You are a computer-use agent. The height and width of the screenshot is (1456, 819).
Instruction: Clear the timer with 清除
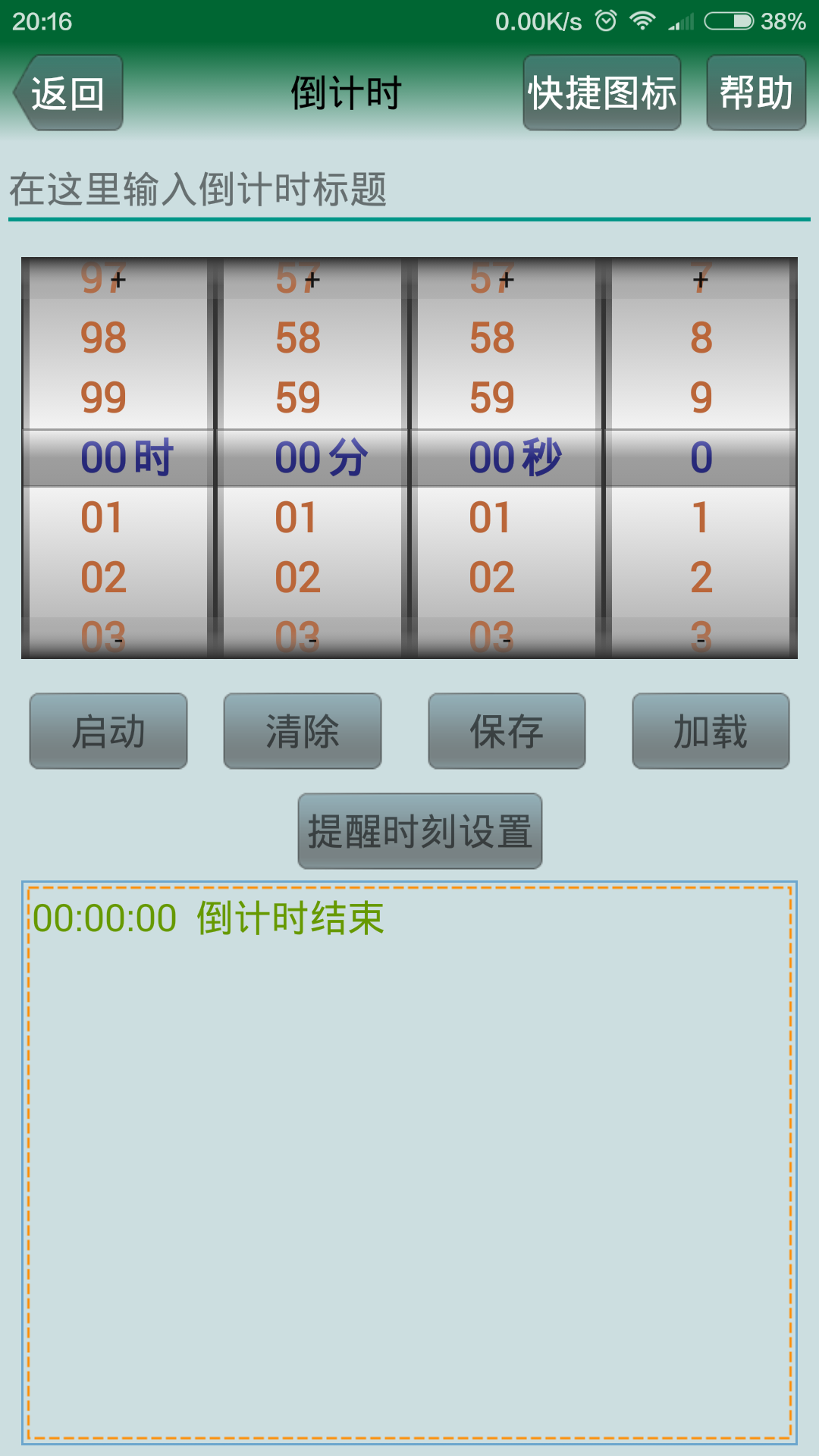(302, 731)
